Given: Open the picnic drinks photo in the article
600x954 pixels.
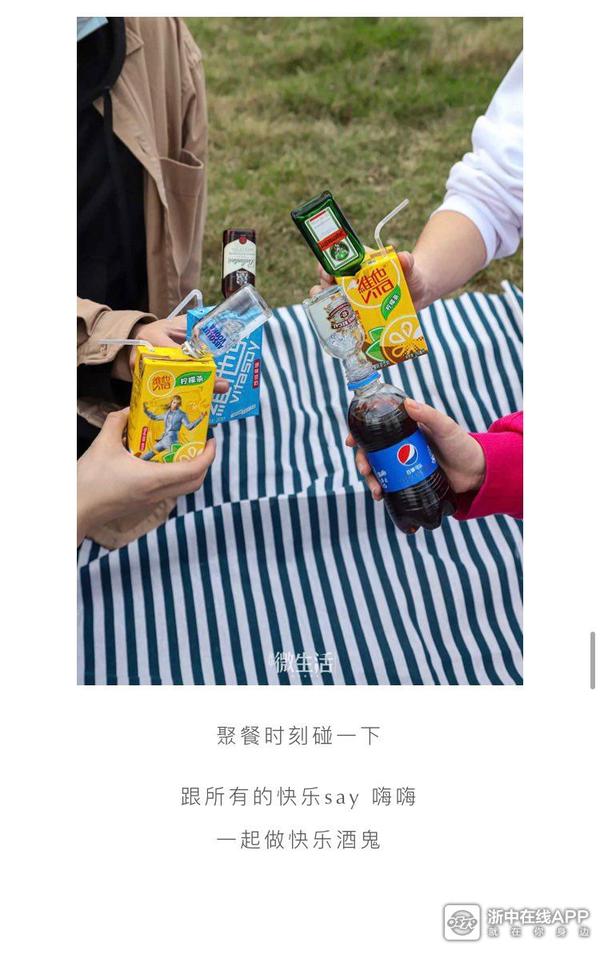Looking at the screenshot, I should (x=300, y=350).
